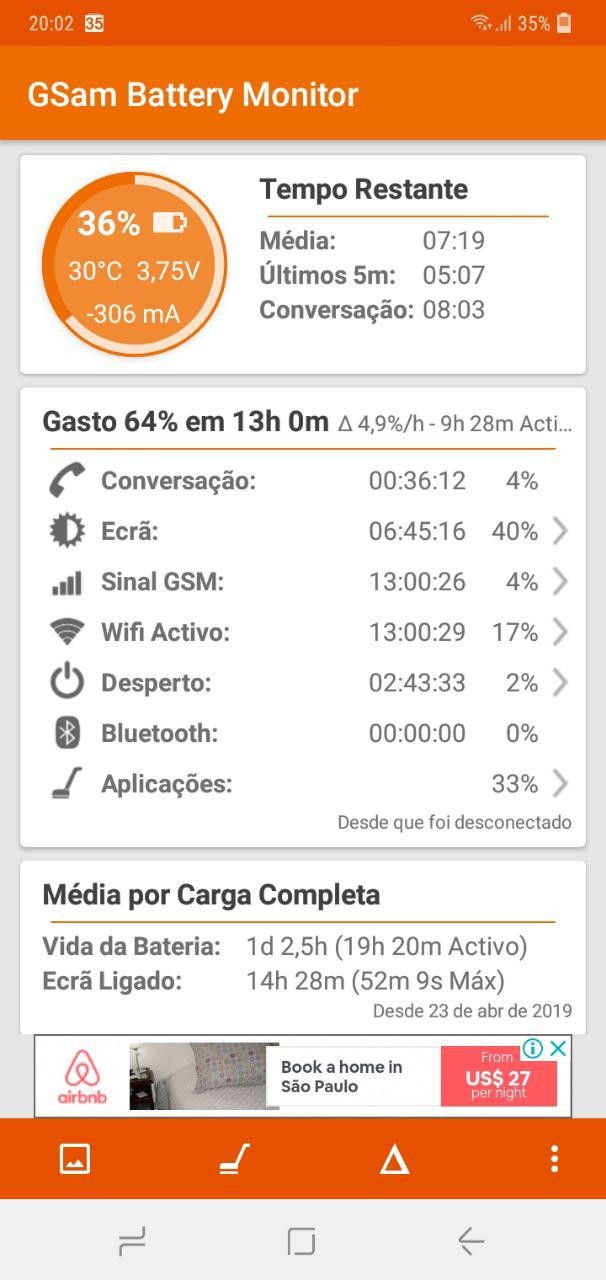Tap the battery percentage circle gauge
The height and width of the screenshot is (1280, 606).
click(x=134, y=264)
